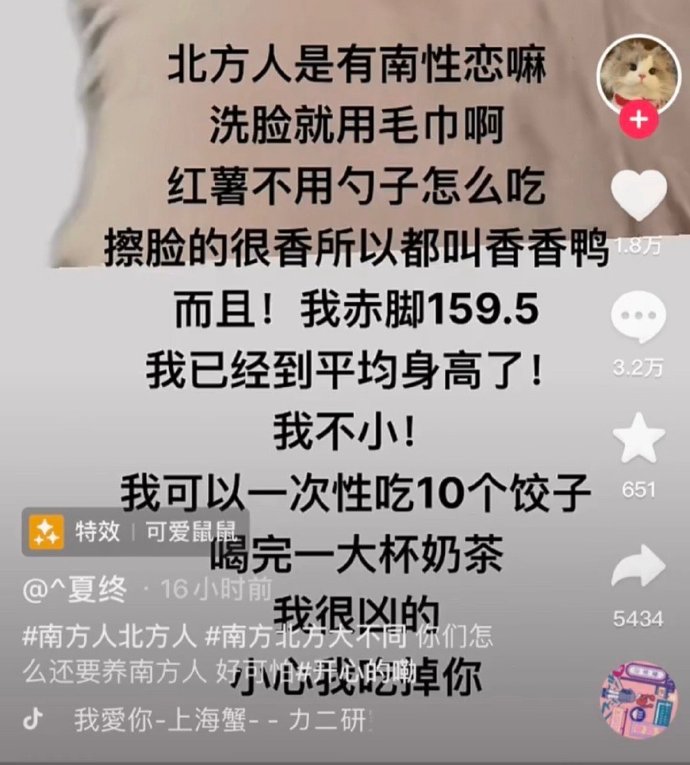Image resolution: width=690 pixels, height=765 pixels.
Task: Add this video to favorites with the star
Action: click(x=638, y=440)
